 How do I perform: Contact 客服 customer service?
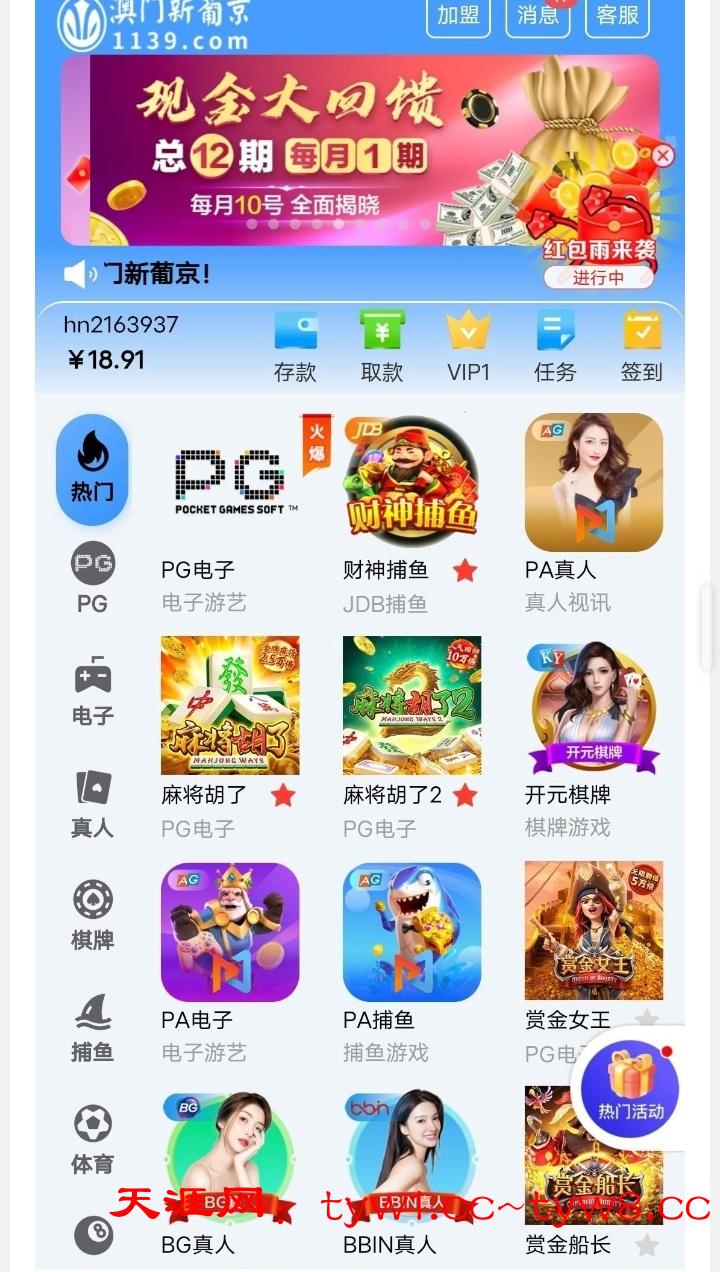(617, 16)
